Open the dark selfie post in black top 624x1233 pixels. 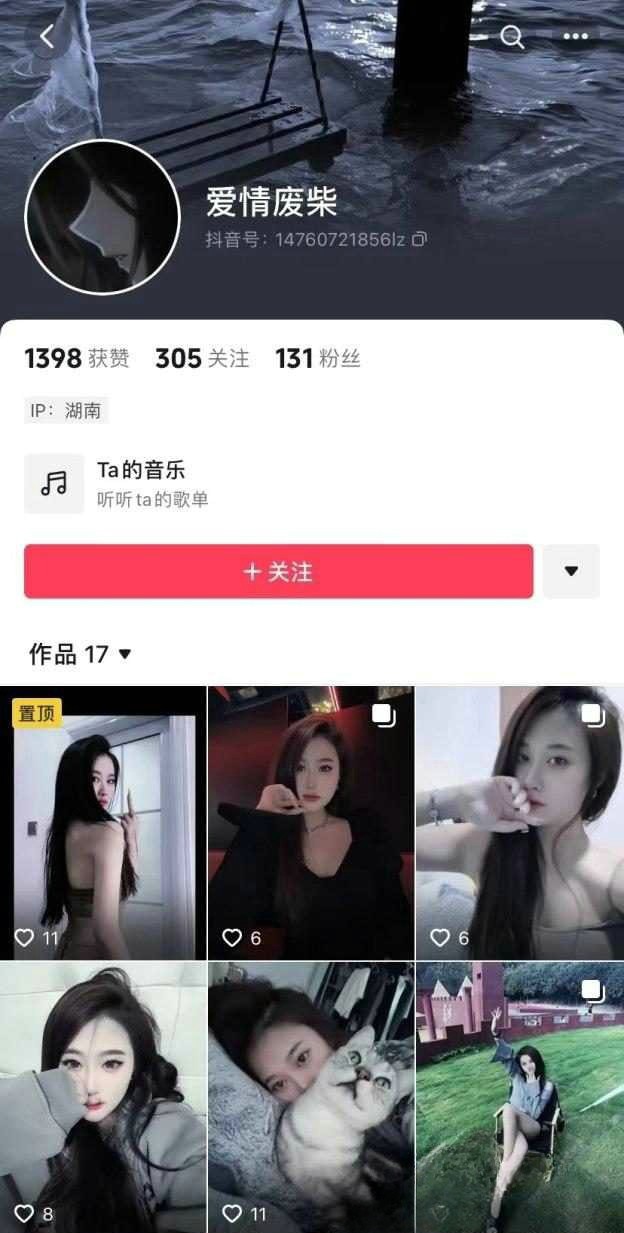310,823
